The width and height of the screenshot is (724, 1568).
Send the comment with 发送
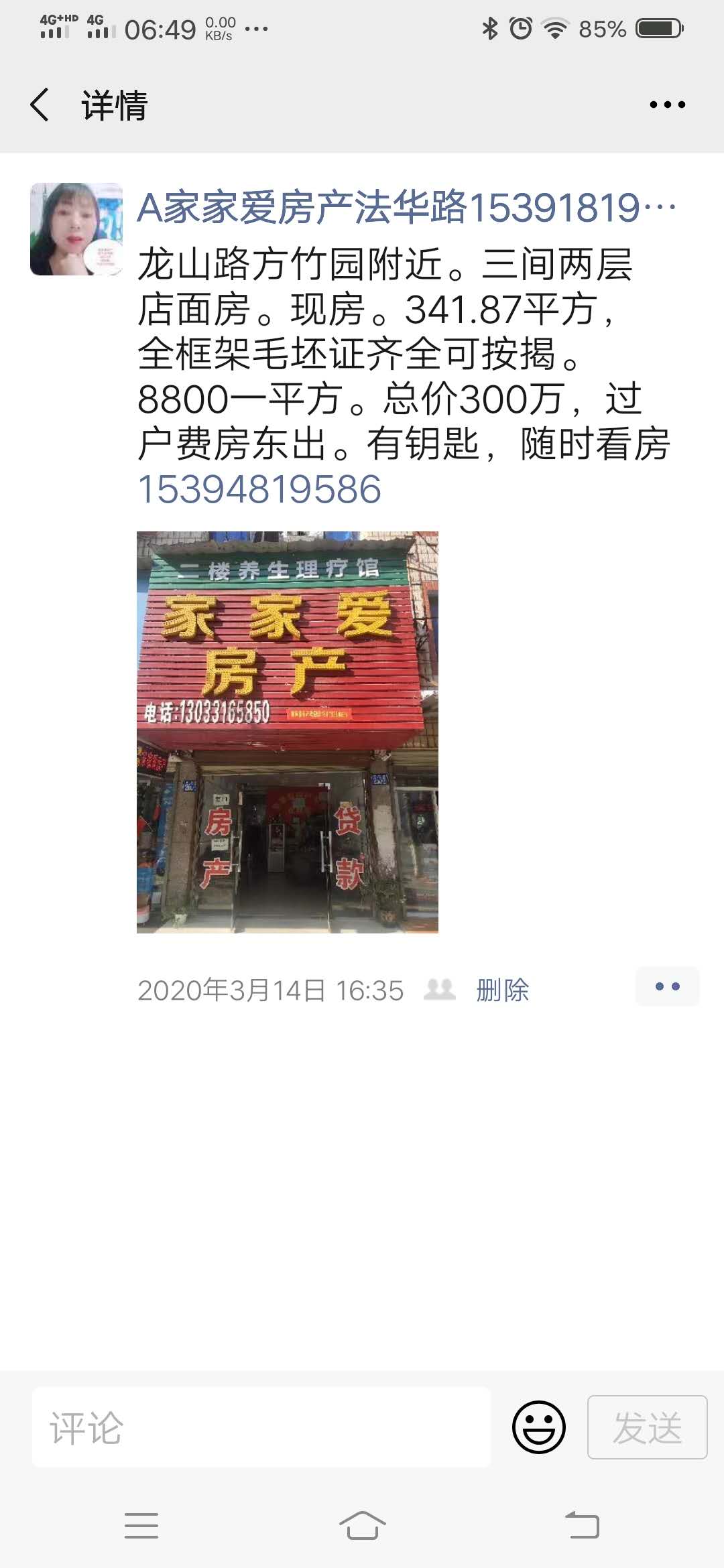[647, 1427]
